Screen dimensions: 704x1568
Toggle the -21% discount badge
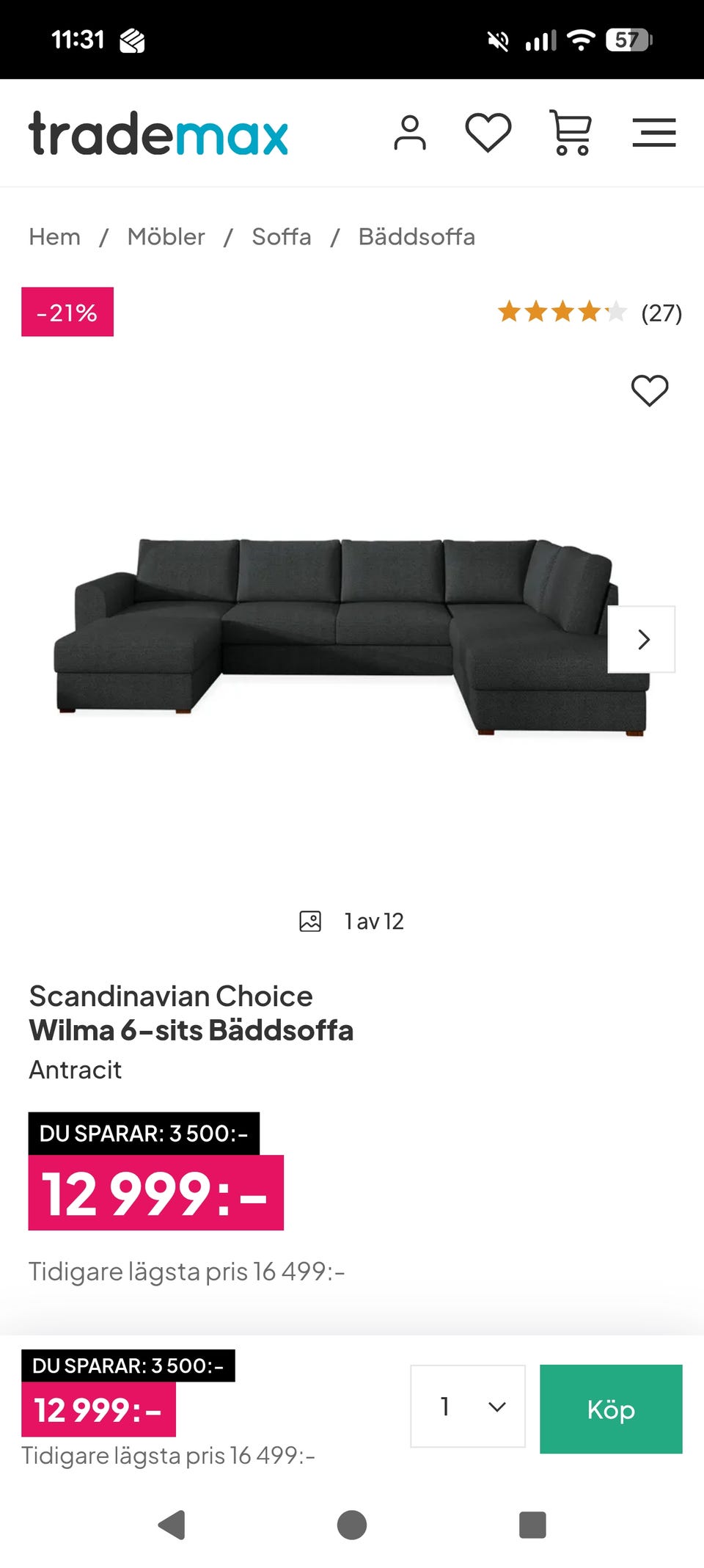point(67,311)
